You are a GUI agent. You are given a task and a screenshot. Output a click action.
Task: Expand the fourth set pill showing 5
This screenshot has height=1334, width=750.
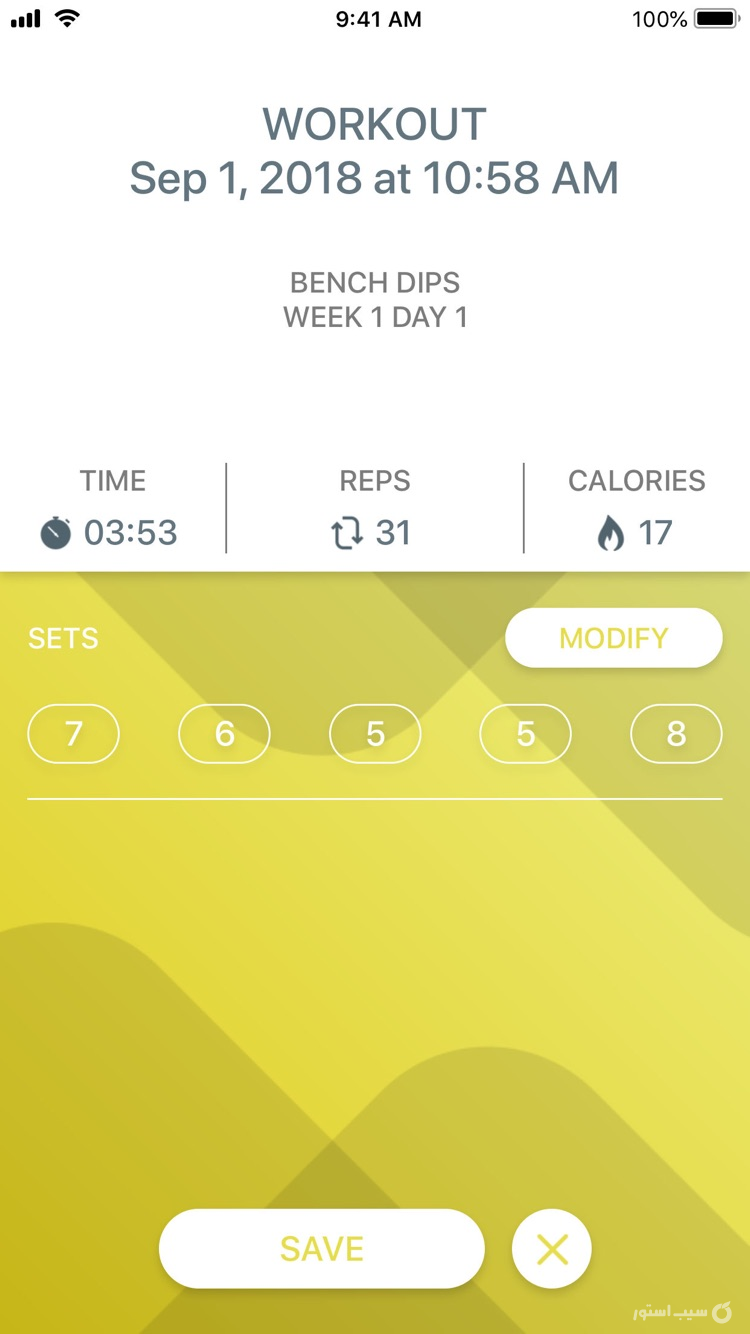[525, 733]
